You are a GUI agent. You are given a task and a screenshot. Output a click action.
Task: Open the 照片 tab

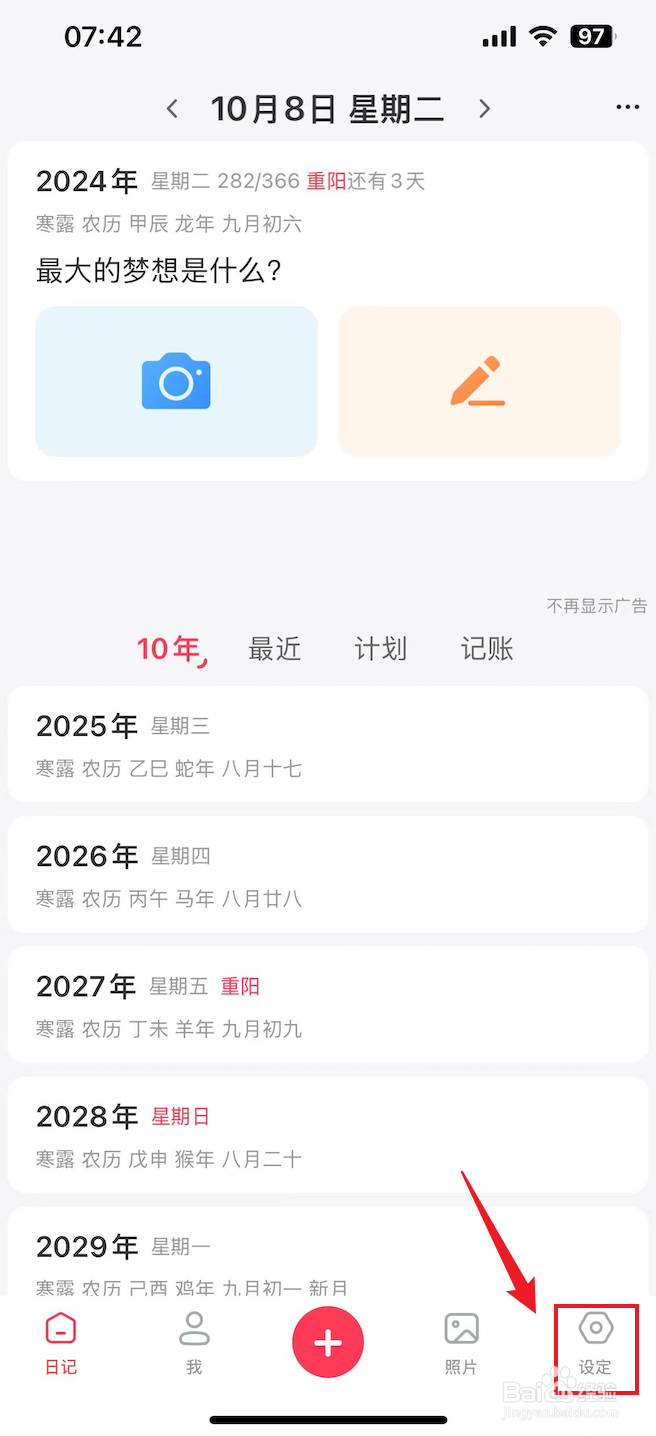tap(461, 1344)
